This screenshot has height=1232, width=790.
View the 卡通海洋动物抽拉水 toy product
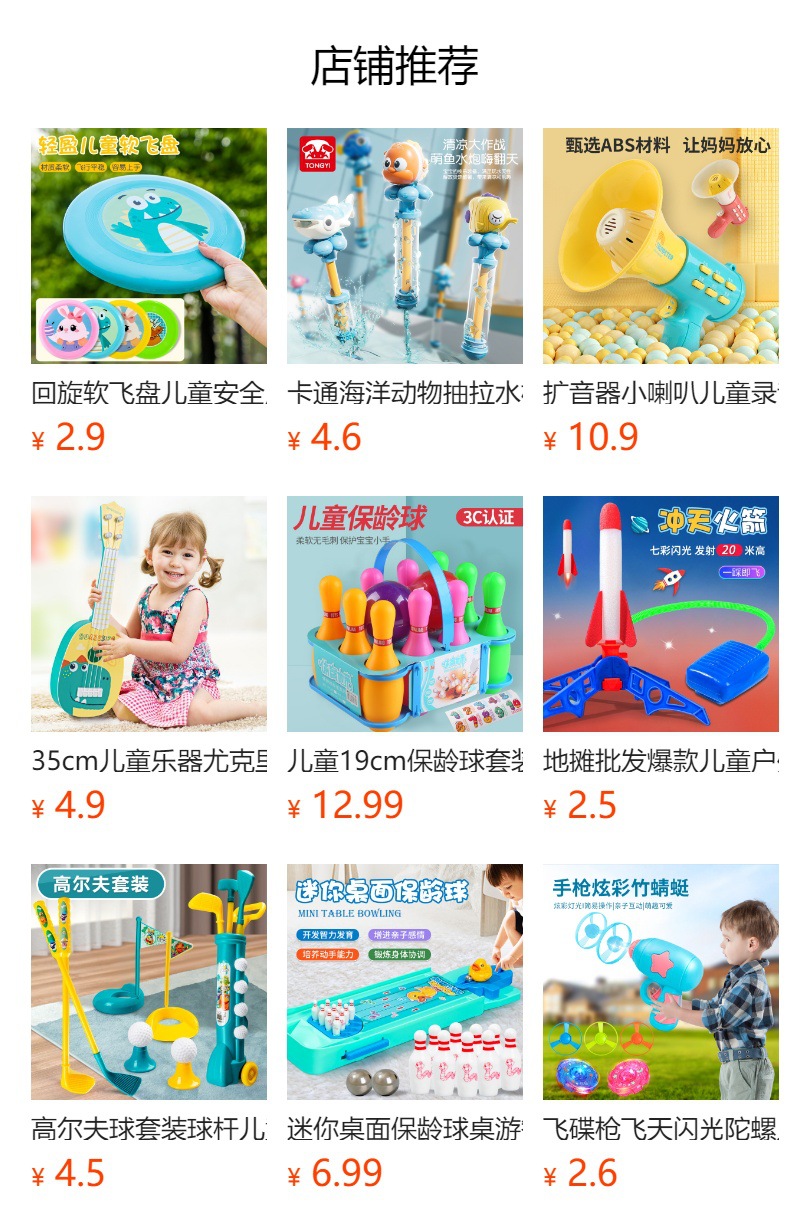[405, 246]
